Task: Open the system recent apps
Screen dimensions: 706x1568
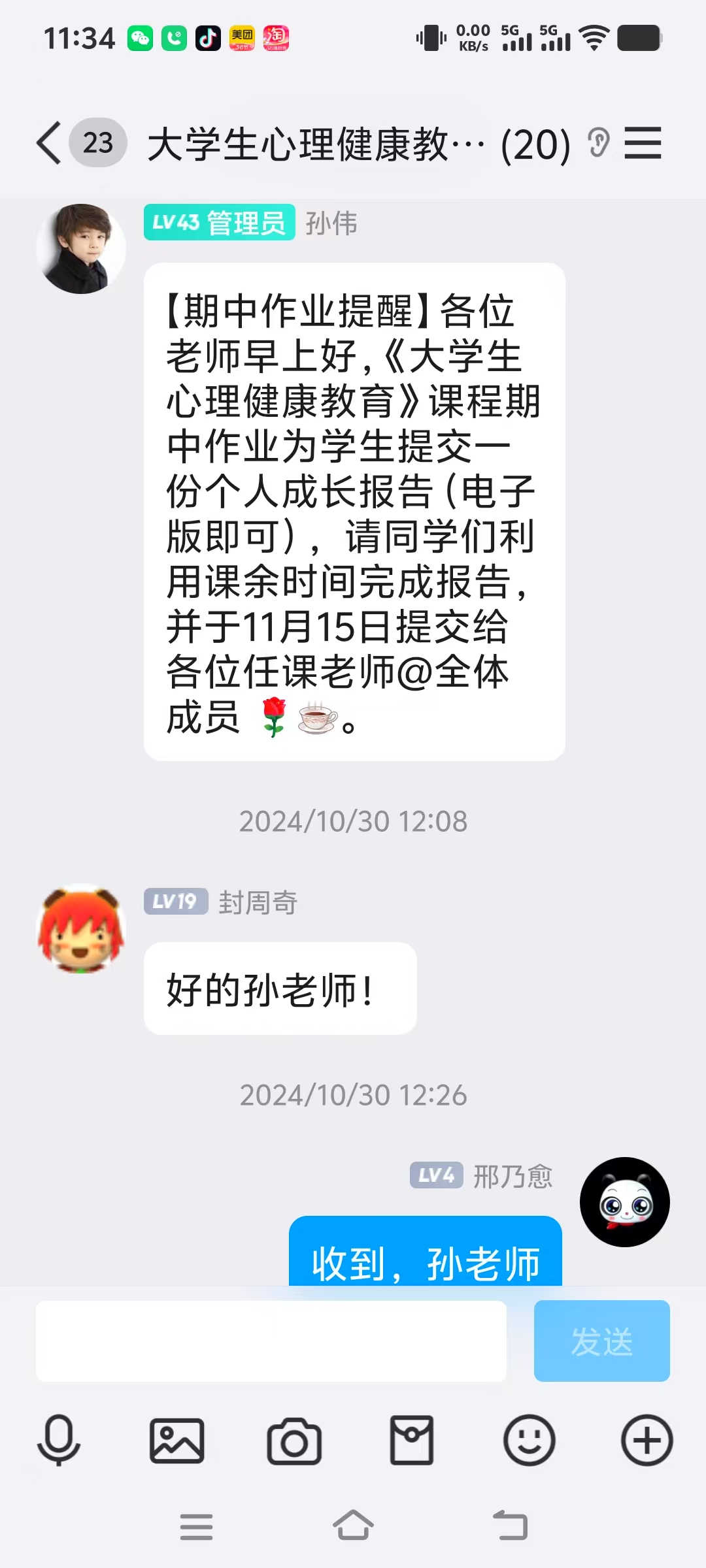Action: pos(196,1526)
